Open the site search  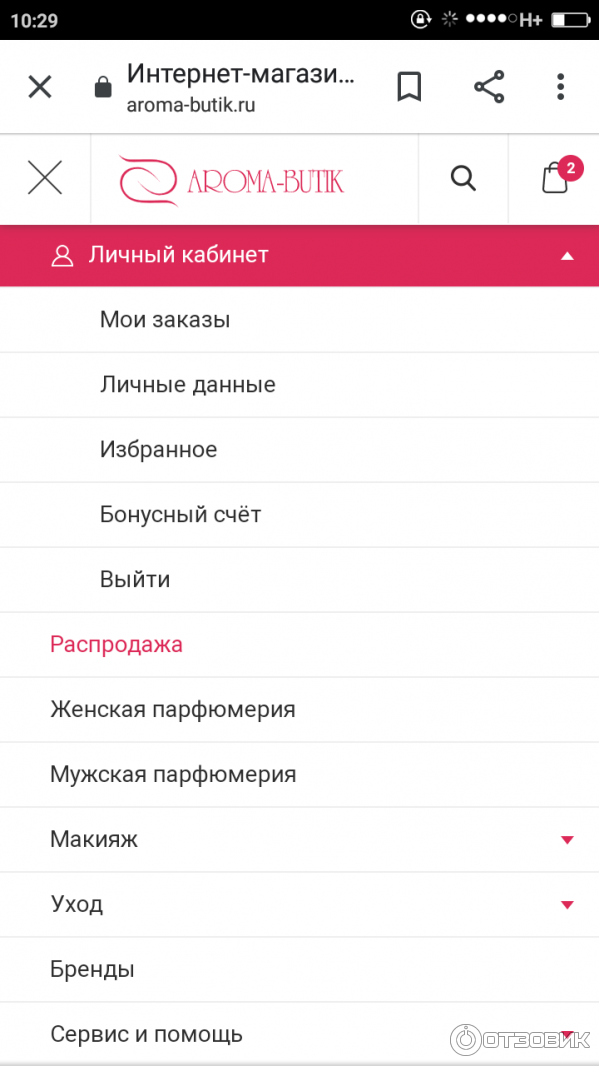463,179
